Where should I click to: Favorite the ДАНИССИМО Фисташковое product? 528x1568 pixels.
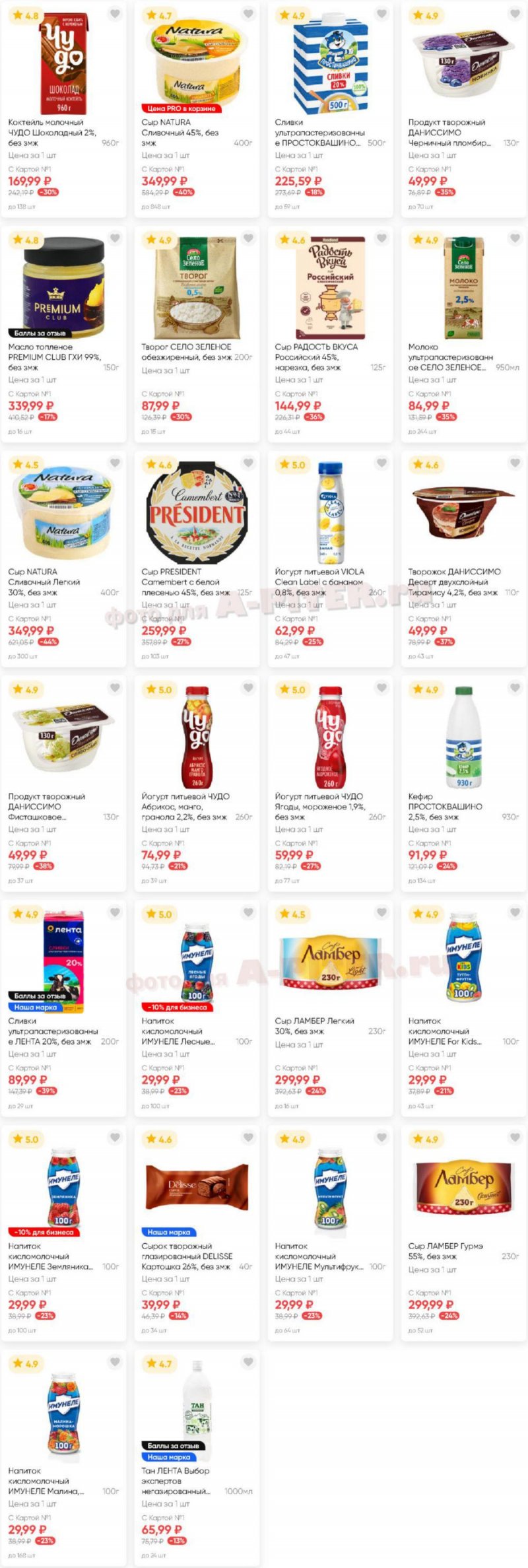[115, 688]
